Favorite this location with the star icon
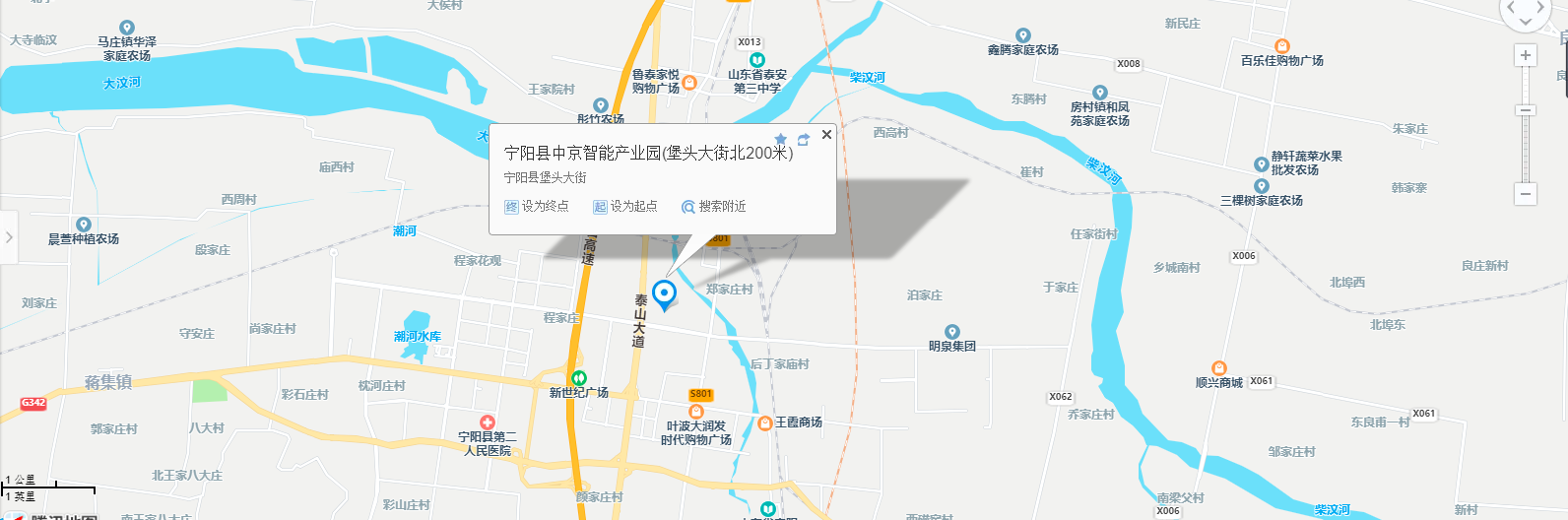The width and height of the screenshot is (1568, 520). tap(781, 139)
